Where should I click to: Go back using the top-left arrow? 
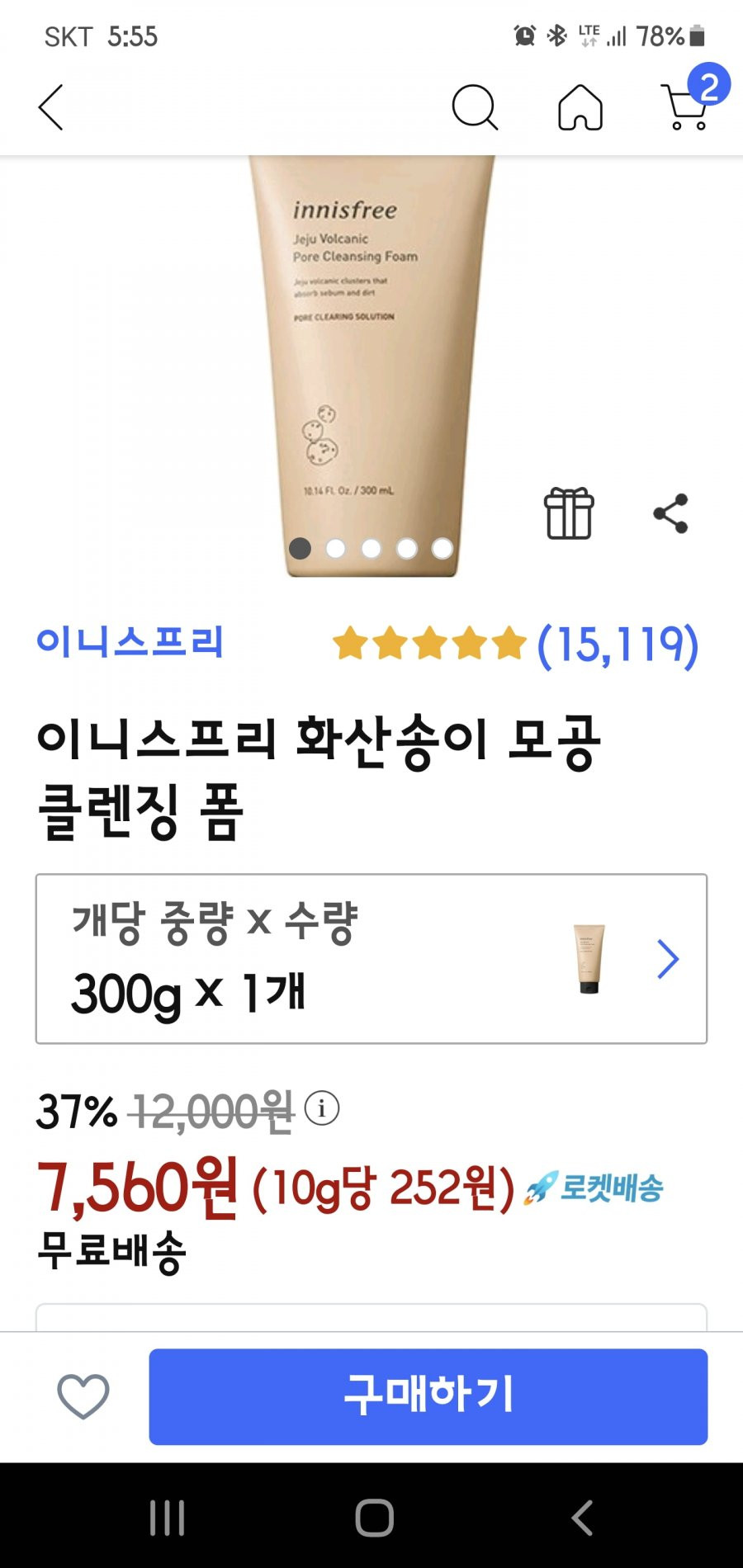(x=51, y=107)
